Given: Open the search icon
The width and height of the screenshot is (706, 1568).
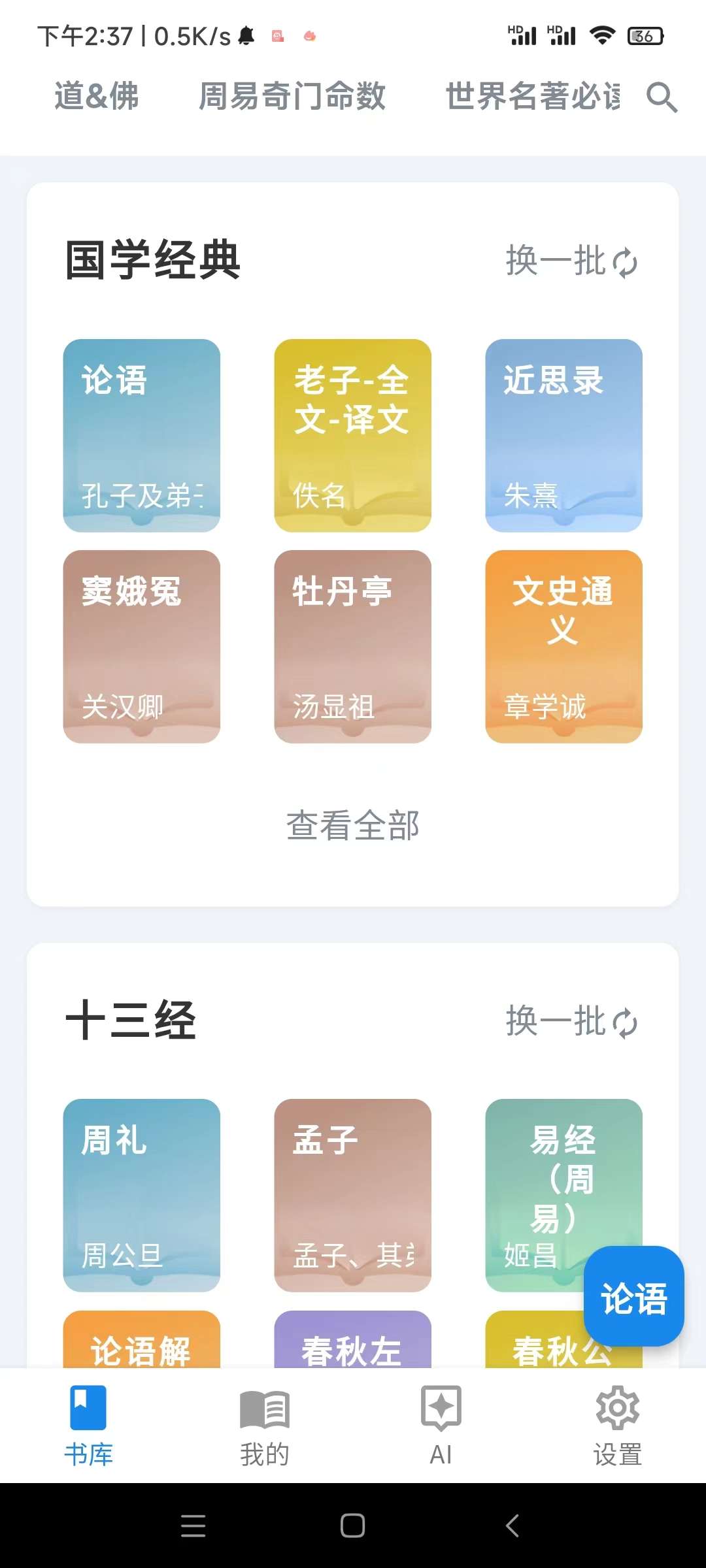Looking at the screenshot, I should pos(662,97).
